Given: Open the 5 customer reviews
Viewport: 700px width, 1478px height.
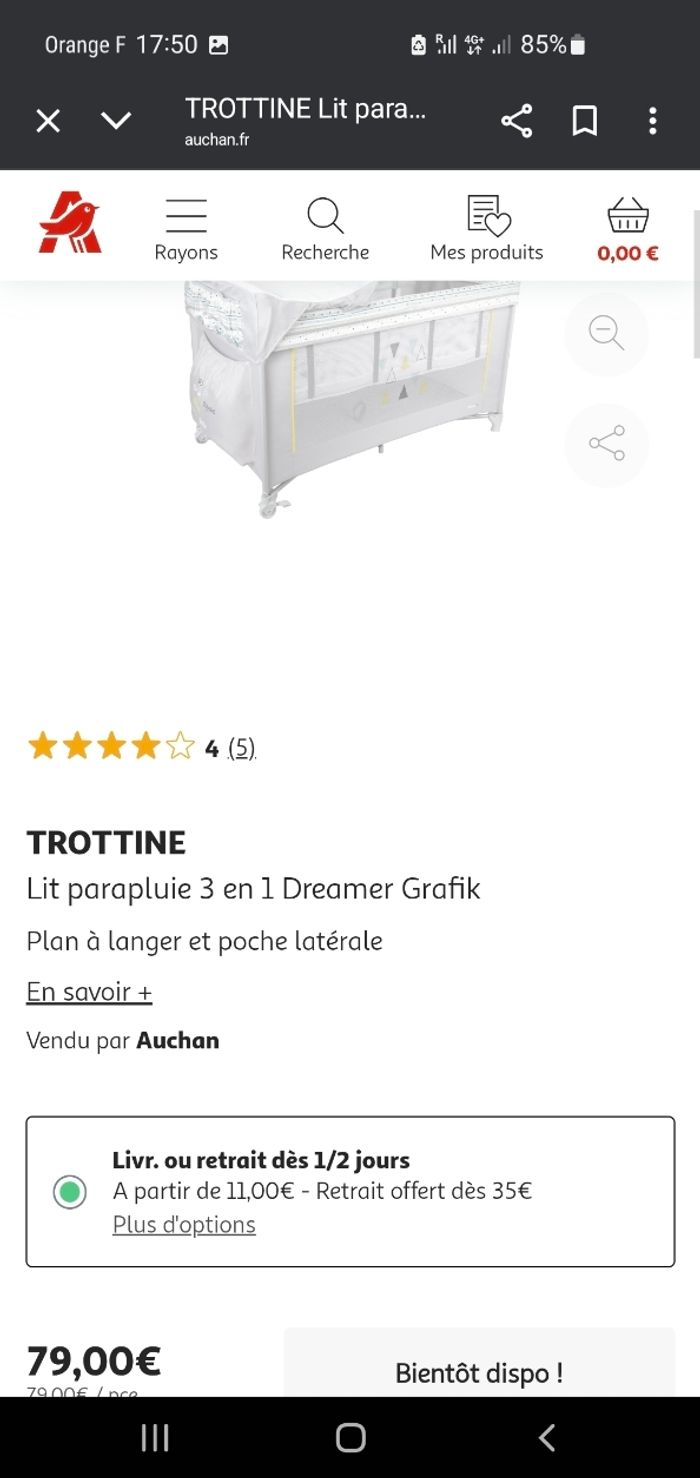Looking at the screenshot, I should [x=241, y=747].
